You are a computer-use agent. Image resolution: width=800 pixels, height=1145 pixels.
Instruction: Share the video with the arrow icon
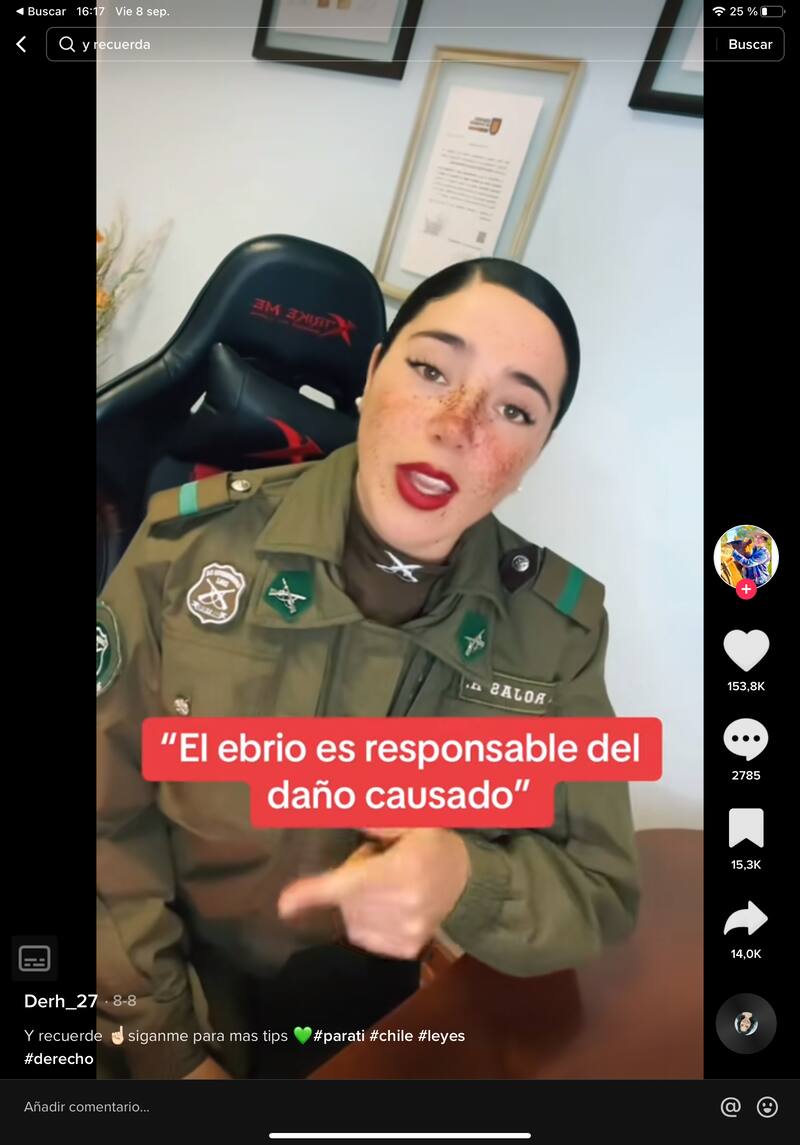click(745, 919)
